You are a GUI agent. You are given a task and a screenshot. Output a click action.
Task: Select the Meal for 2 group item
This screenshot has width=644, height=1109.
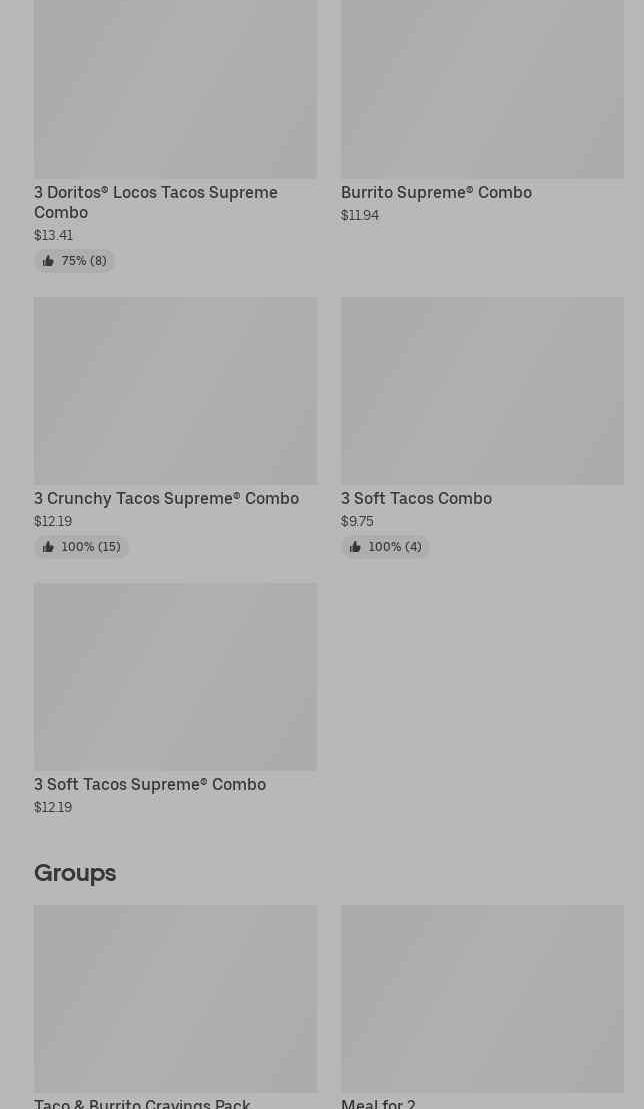[x=481, y=1000]
